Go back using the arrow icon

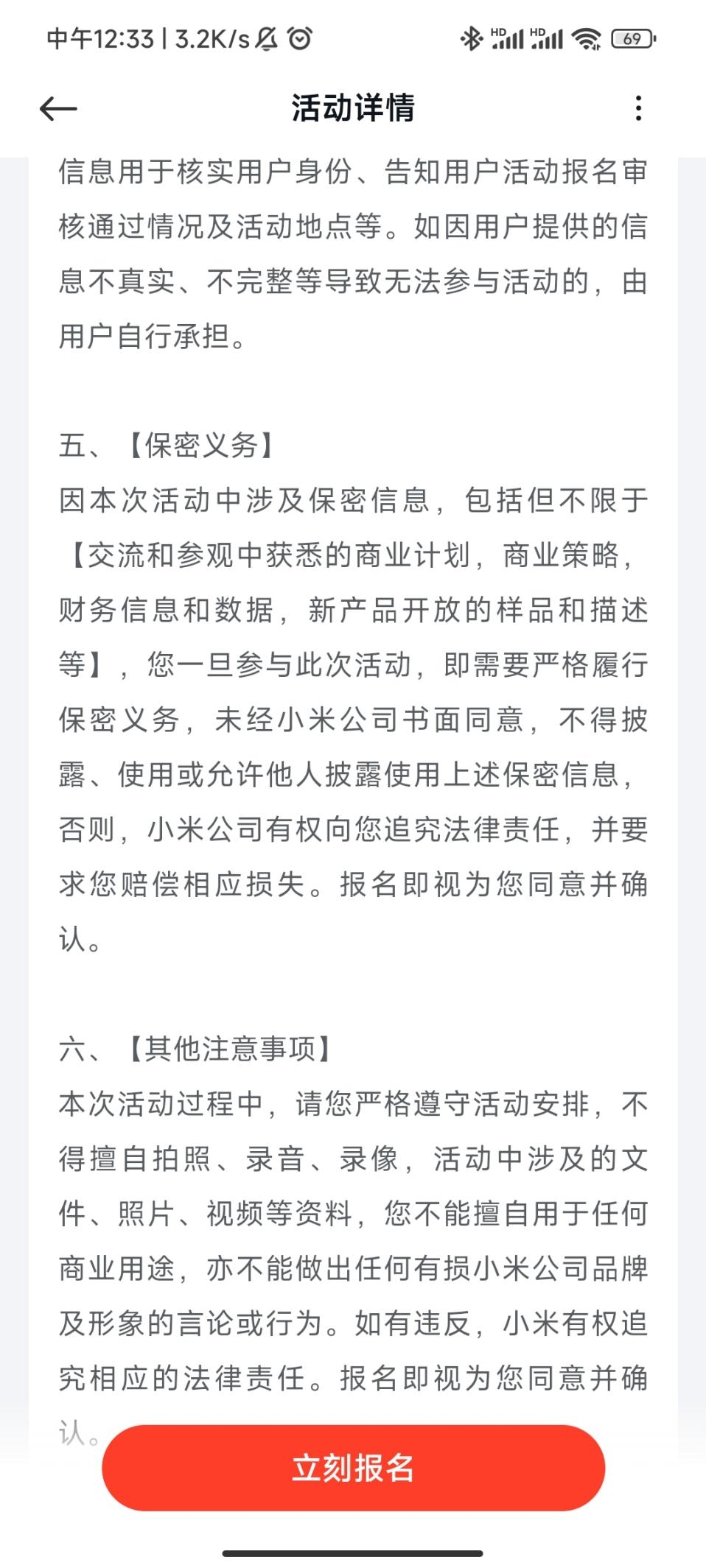click(x=58, y=109)
